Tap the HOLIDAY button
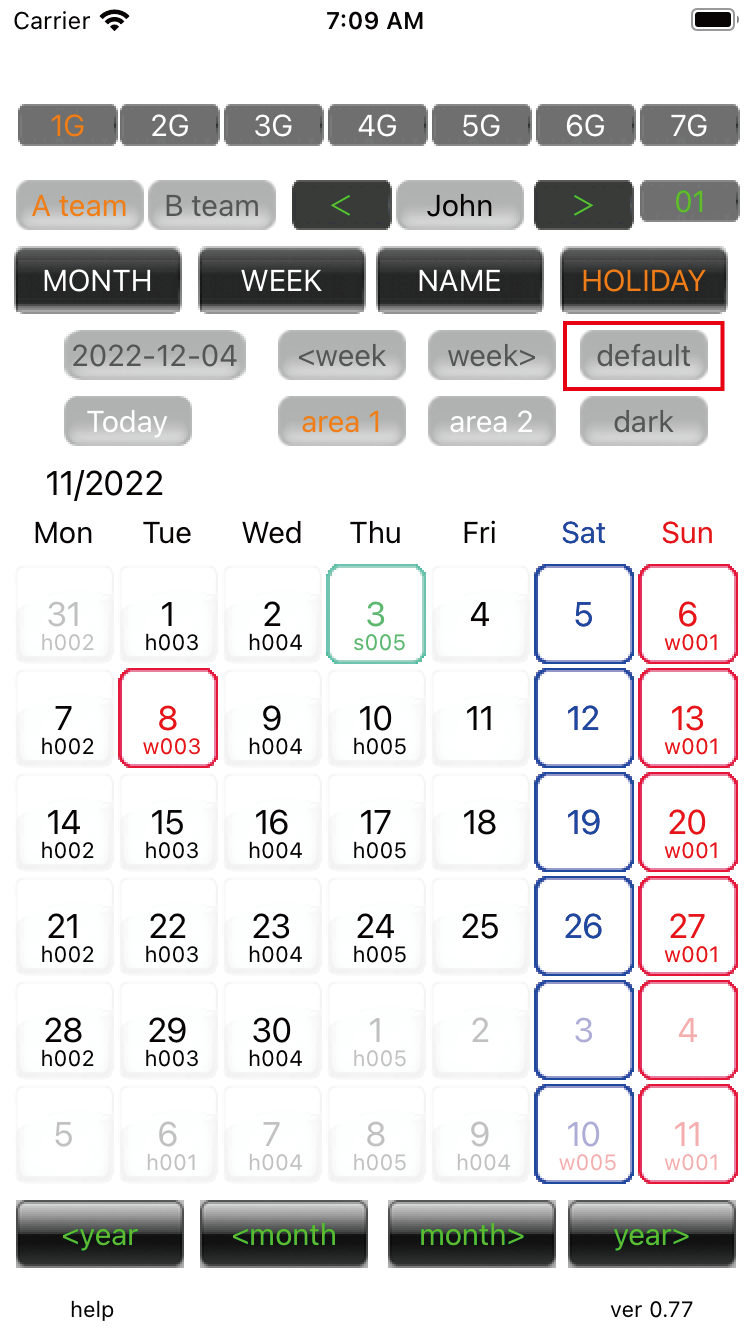The image size is (750, 1334). point(643,281)
